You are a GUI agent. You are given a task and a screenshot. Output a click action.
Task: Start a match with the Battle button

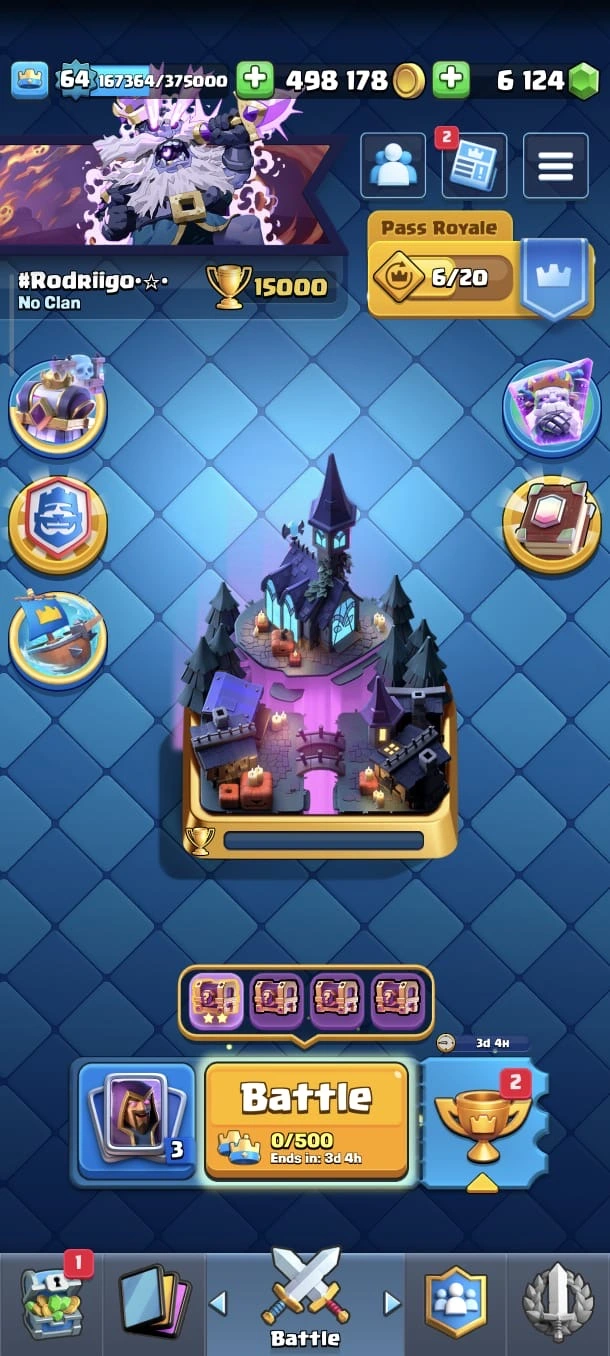point(306,1119)
